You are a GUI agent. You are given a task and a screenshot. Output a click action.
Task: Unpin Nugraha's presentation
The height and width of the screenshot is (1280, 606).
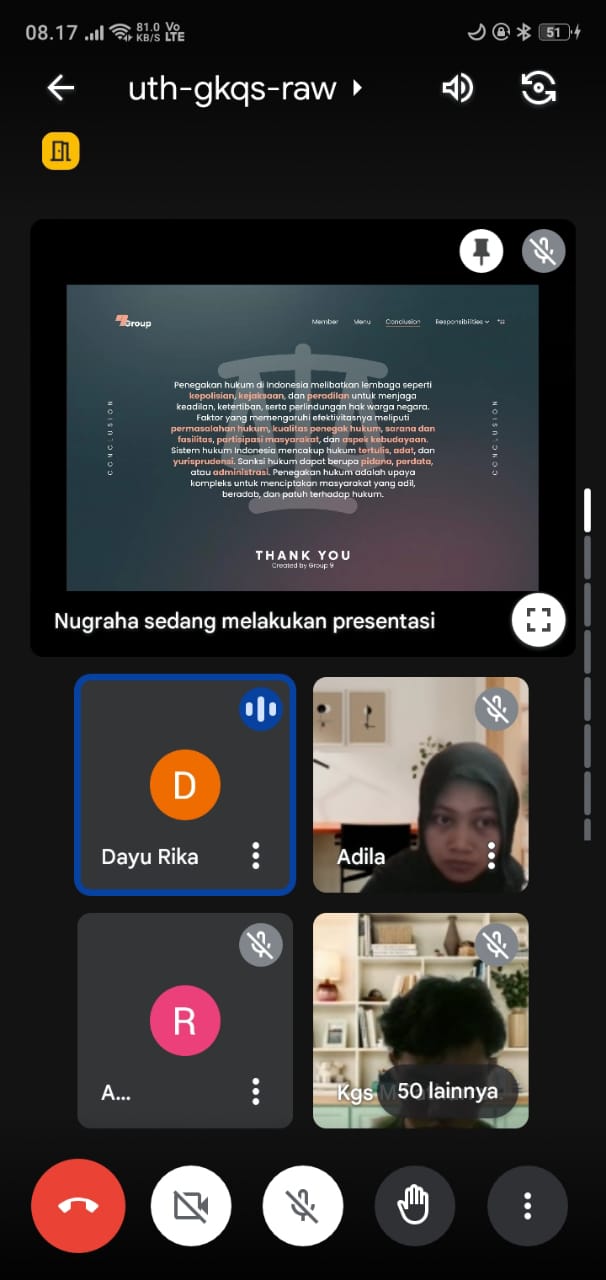(x=481, y=251)
